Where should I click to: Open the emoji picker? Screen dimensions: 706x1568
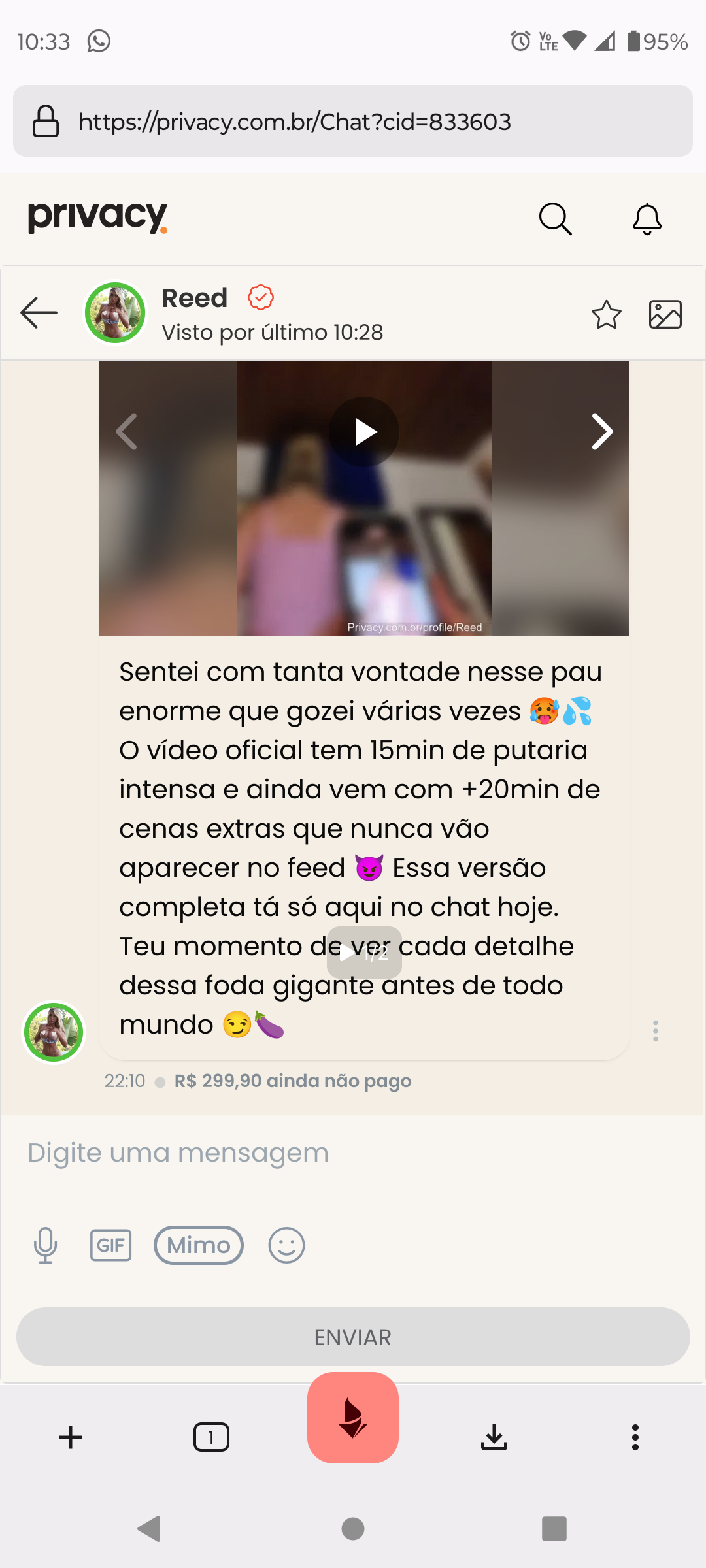[286, 1245]
